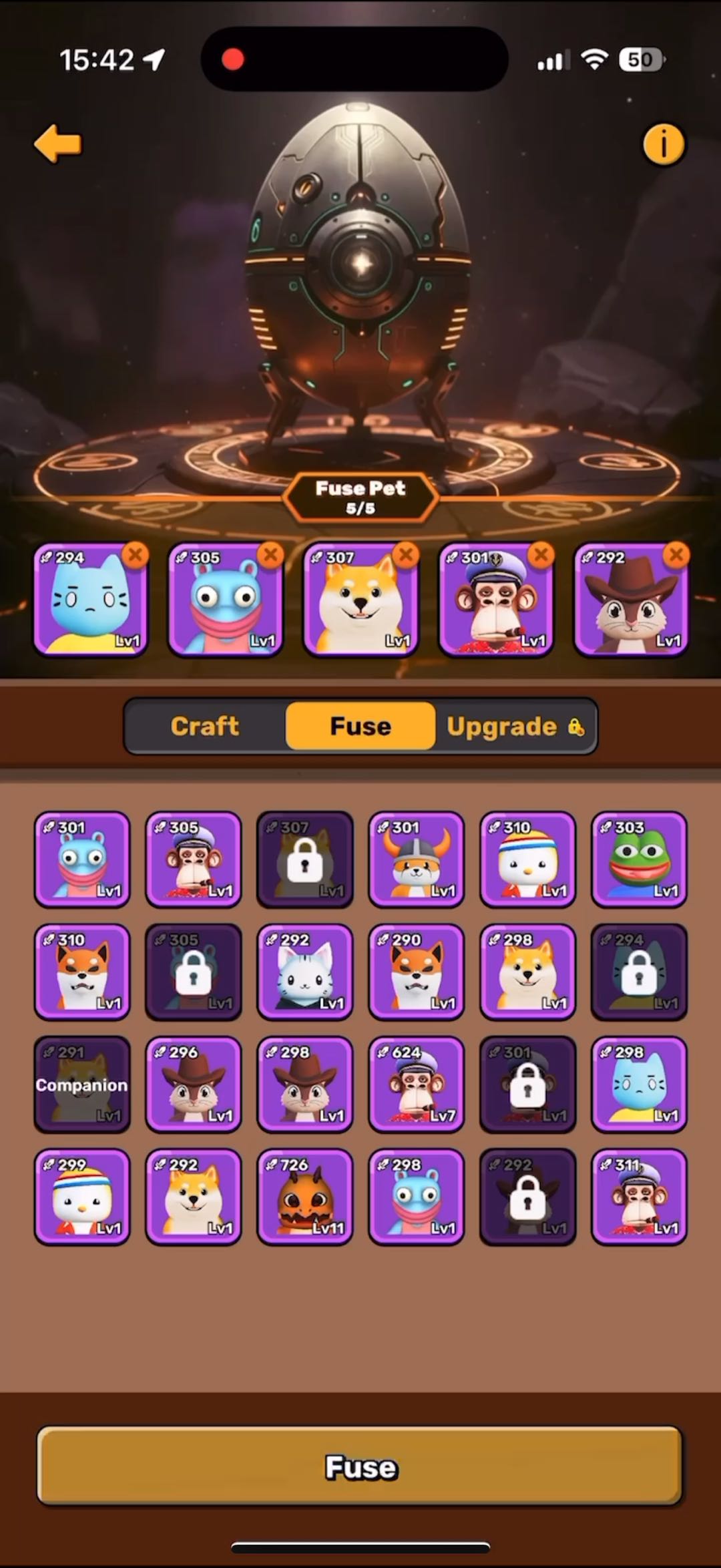Viewport: 721px width, 1568px height.
Task: Open the info icon
Action: click(x=663, y=144)
